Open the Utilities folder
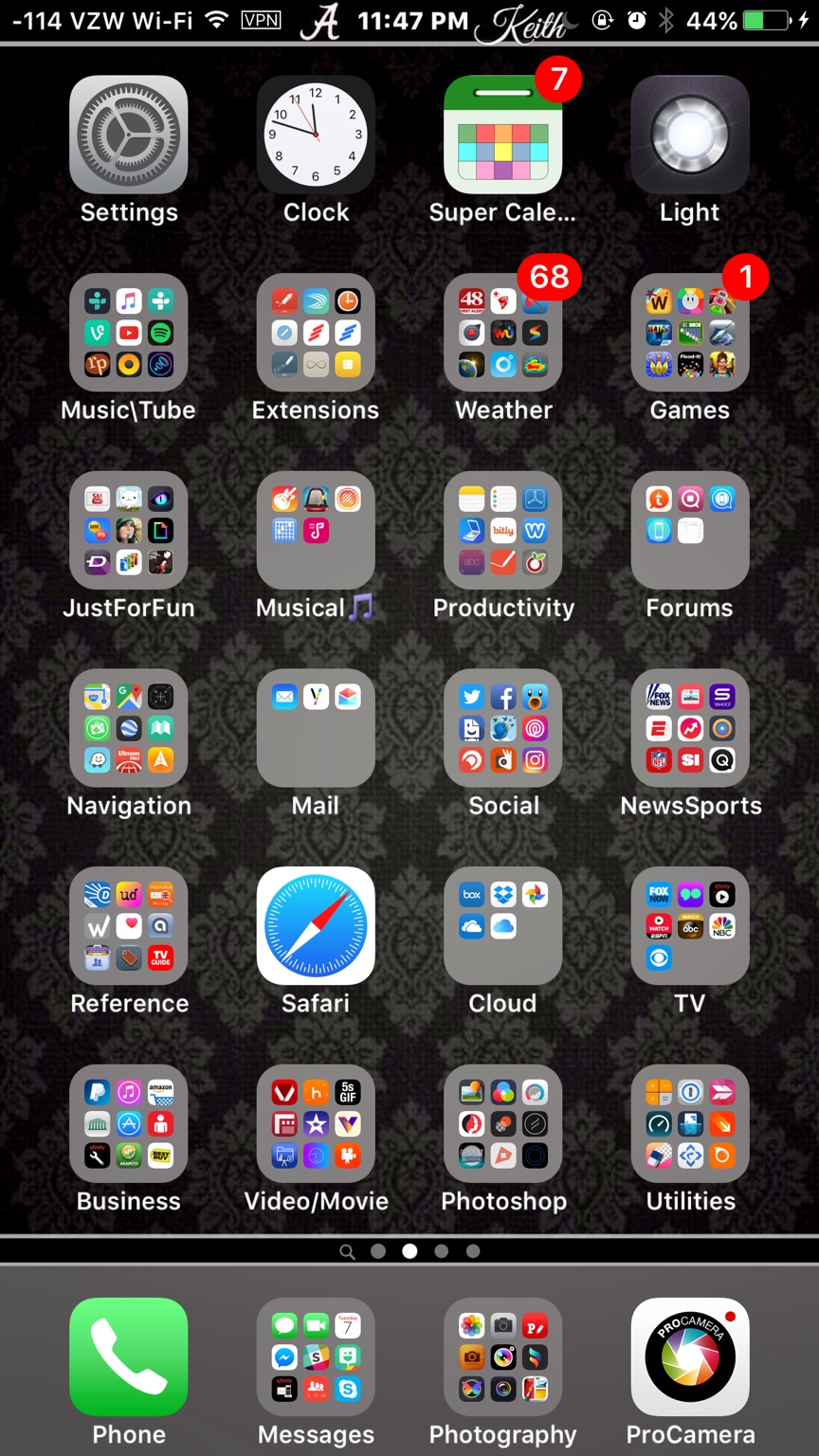Image resolution: width=819 pixels, height=1456 pixels. coord(690,1123)
